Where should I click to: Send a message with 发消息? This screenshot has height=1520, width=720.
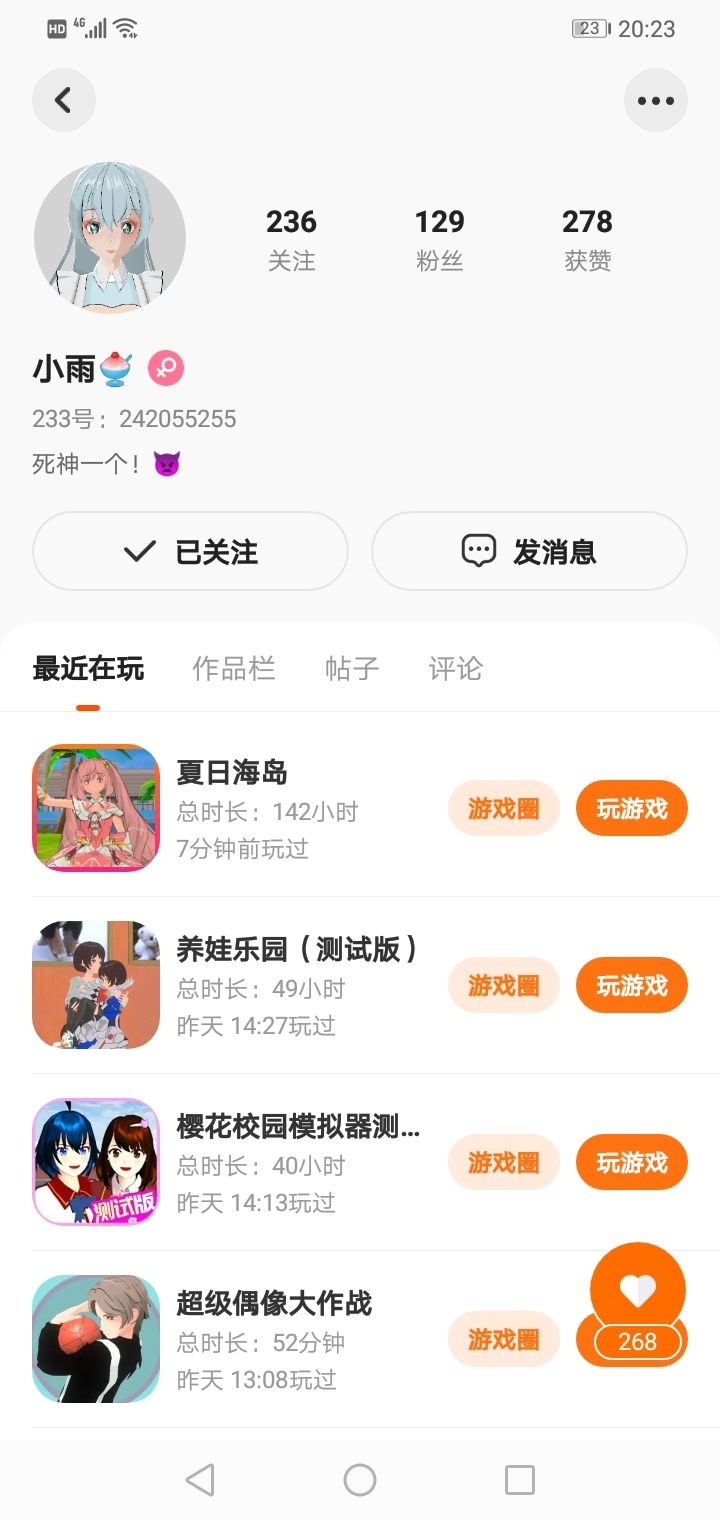[529, 551]
